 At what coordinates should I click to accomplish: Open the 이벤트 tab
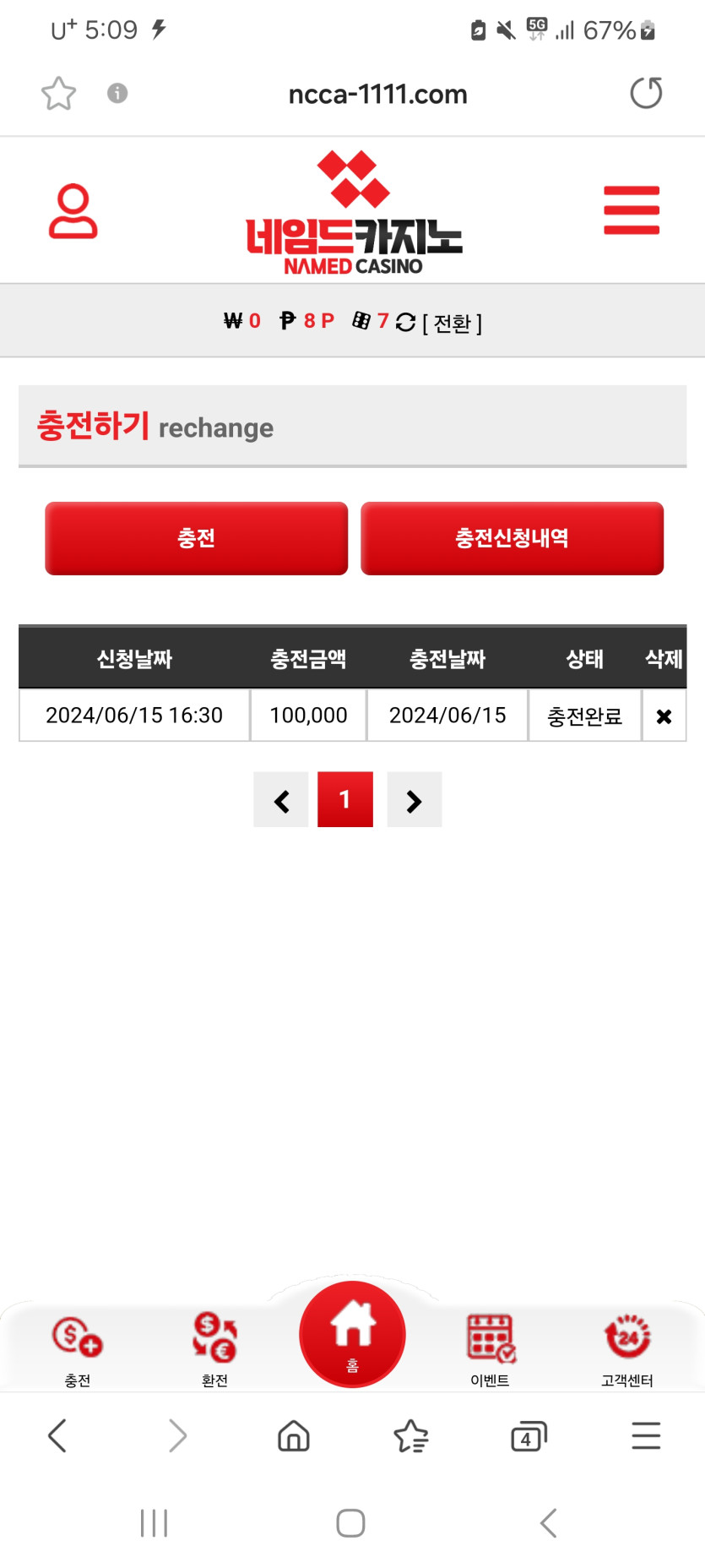coord(490,1349)
